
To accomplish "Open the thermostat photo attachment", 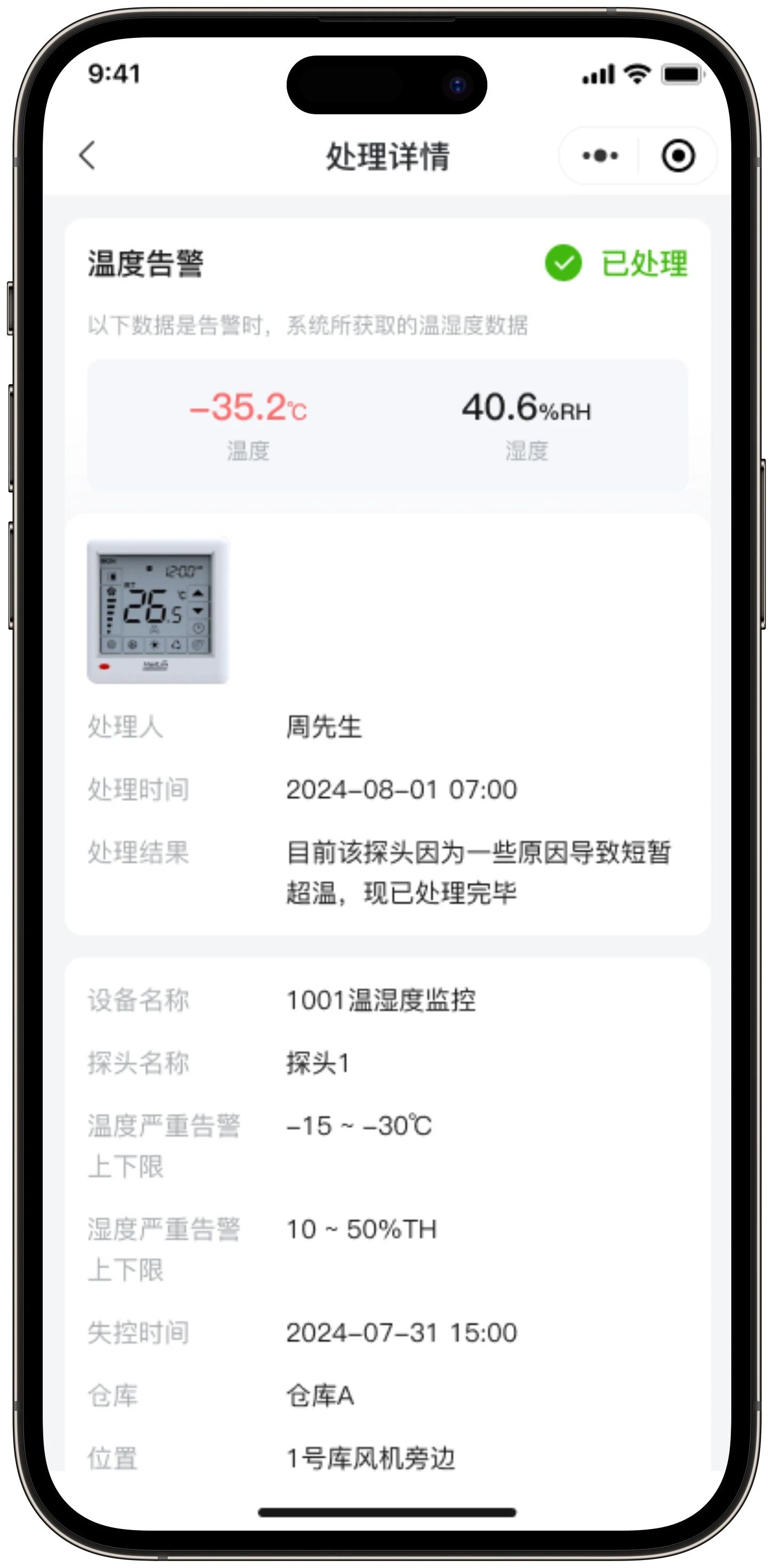I will 157,611.
